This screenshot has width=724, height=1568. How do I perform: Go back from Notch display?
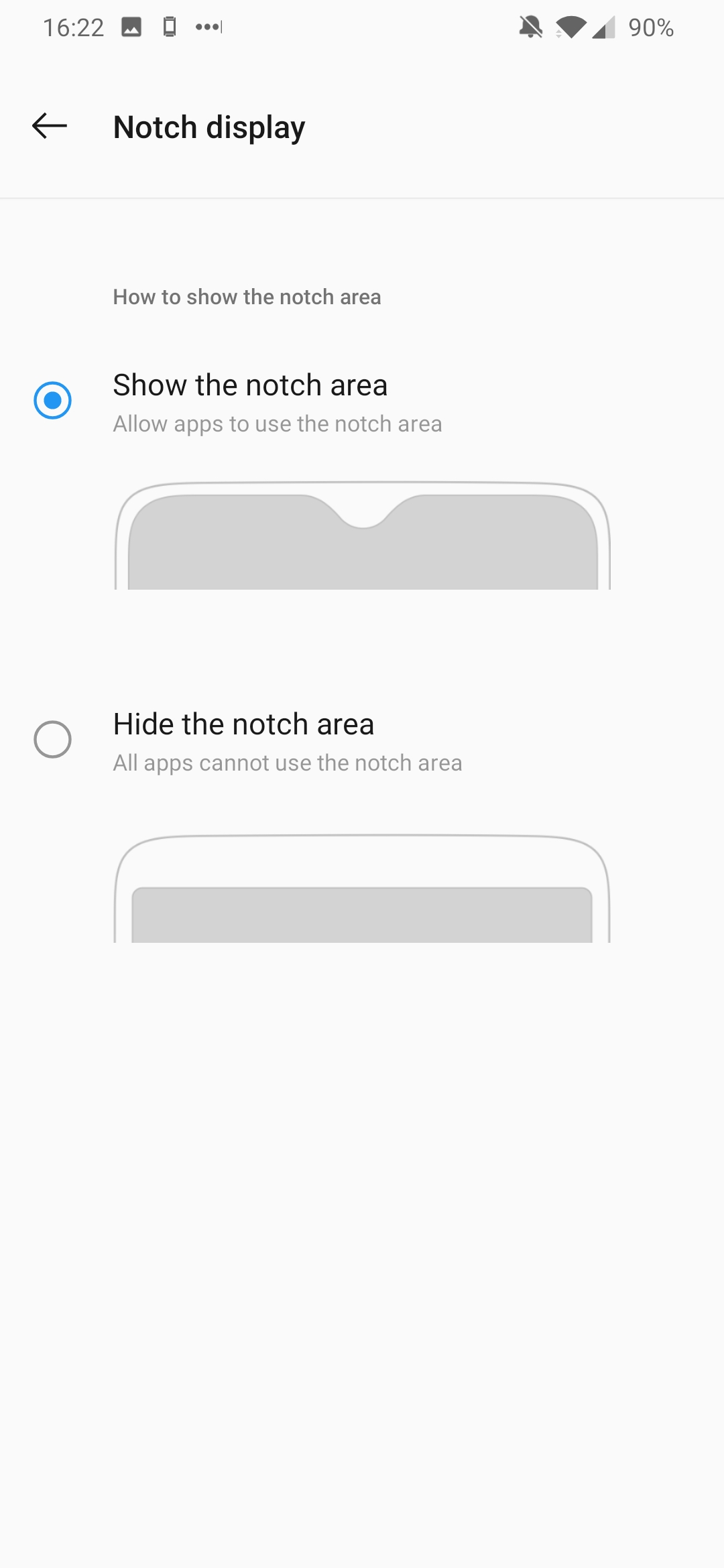(x=50, y=126)
